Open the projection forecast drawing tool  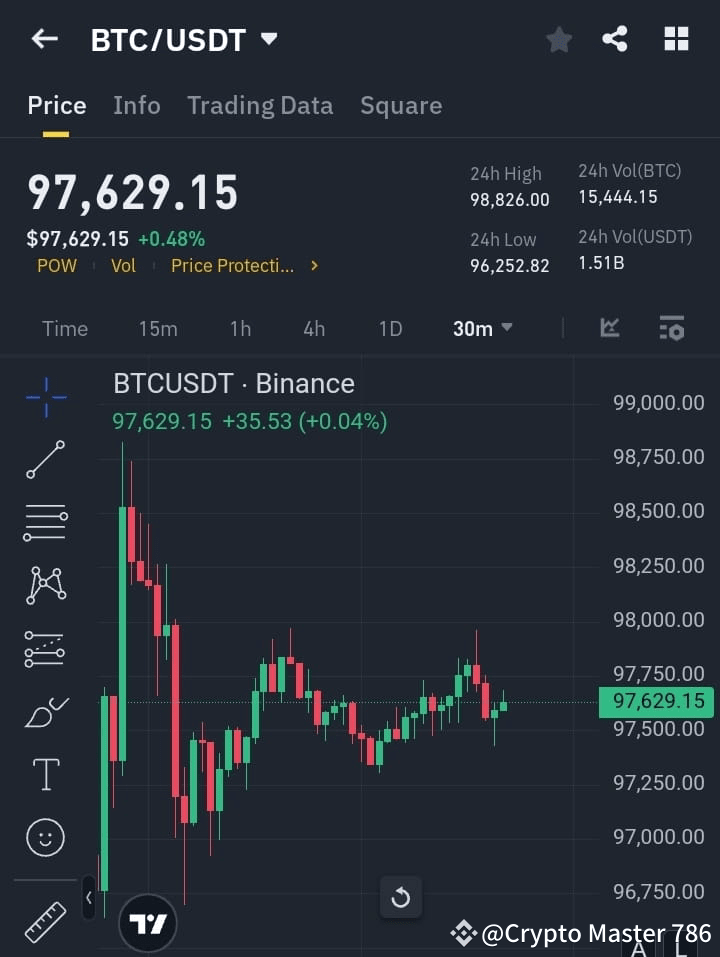(44, 648)
